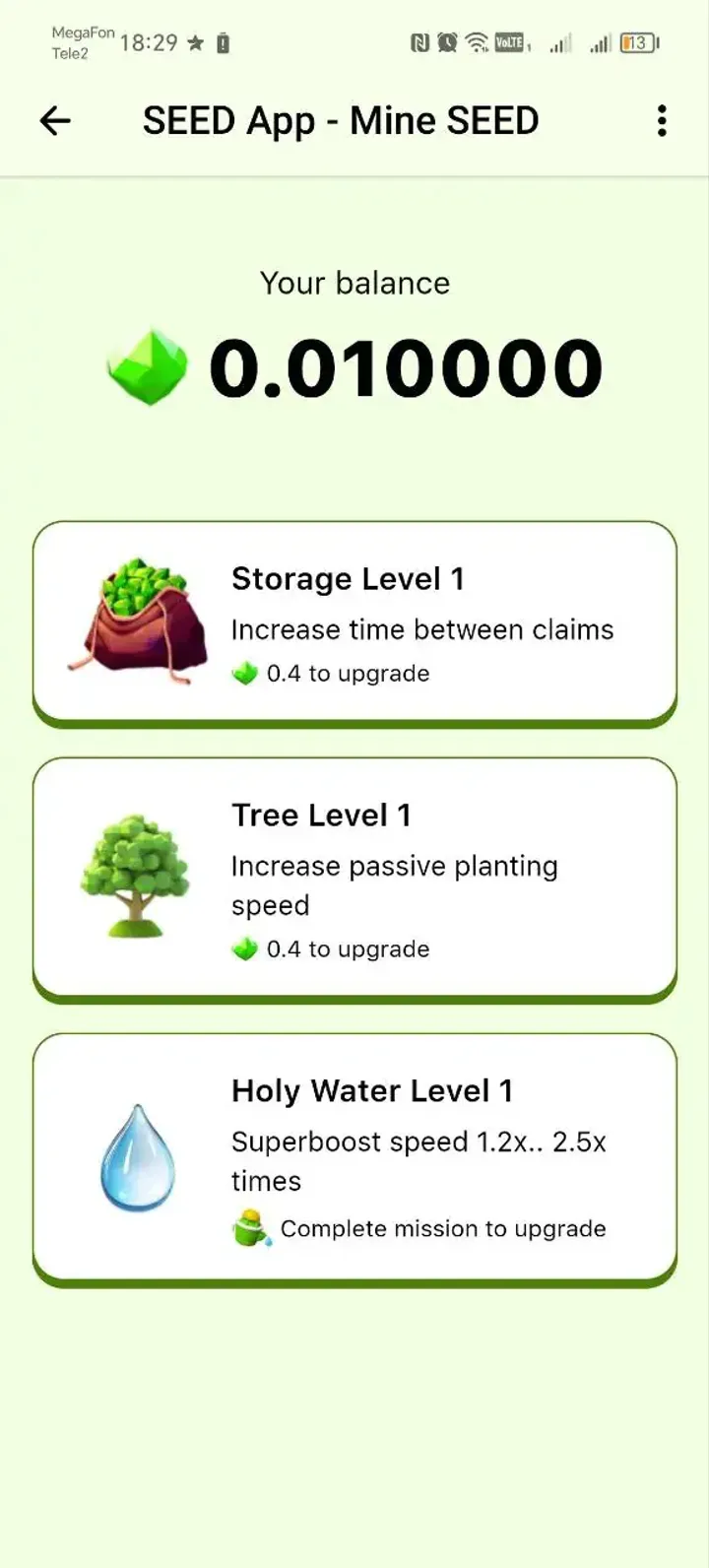Tap Complete mission to upgrade text
Viewport: 709px width, 1568px height.
442,1228
